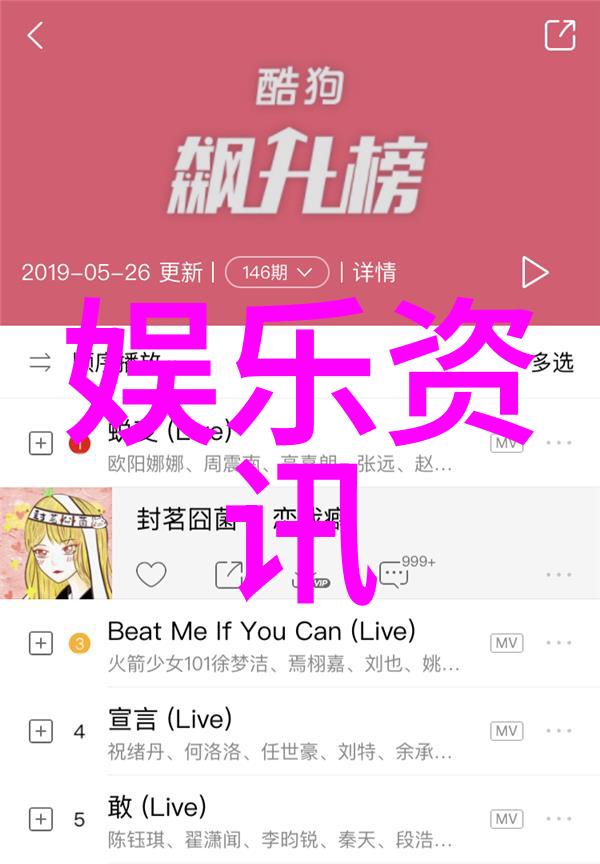The width and height of the screenshot is (600, 864).
Task: Play Beat Me If You Can (Live)
Action: click(262, 631)
